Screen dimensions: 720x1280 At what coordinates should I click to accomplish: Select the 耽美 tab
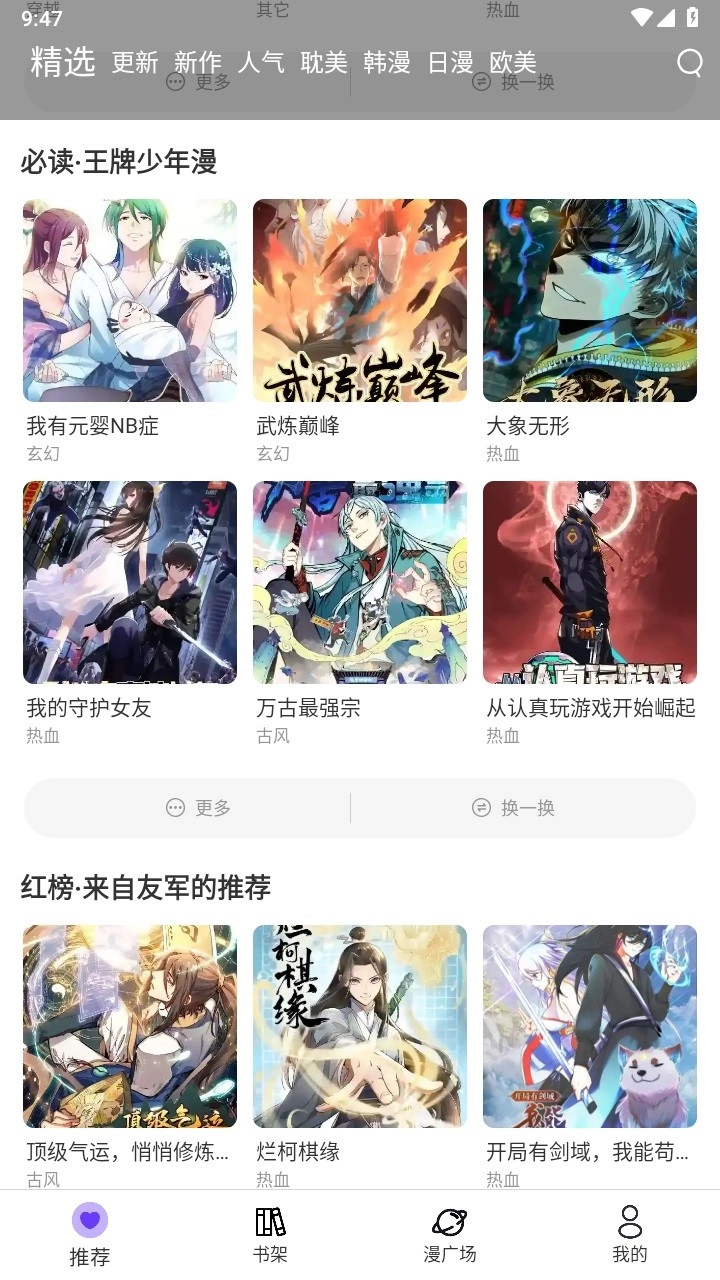click(x=322, y=62)
